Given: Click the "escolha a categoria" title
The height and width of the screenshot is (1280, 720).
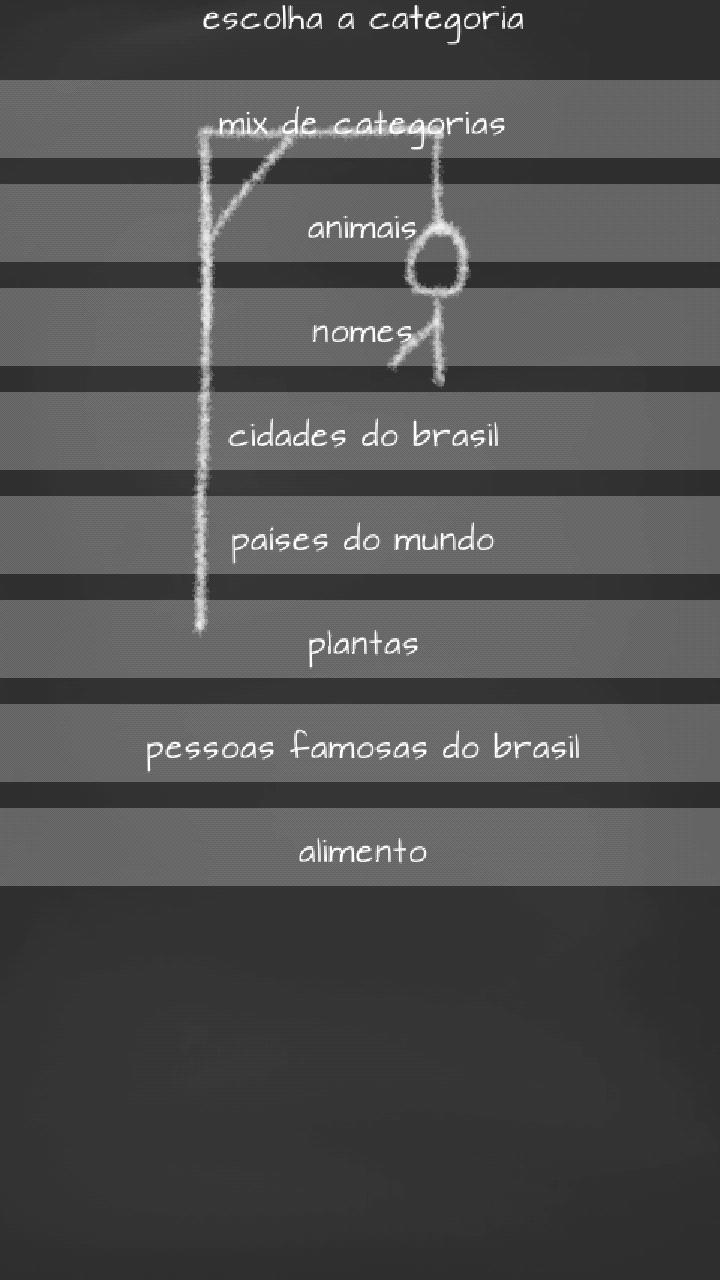Looking at the screenshot, I should [363, 17].
